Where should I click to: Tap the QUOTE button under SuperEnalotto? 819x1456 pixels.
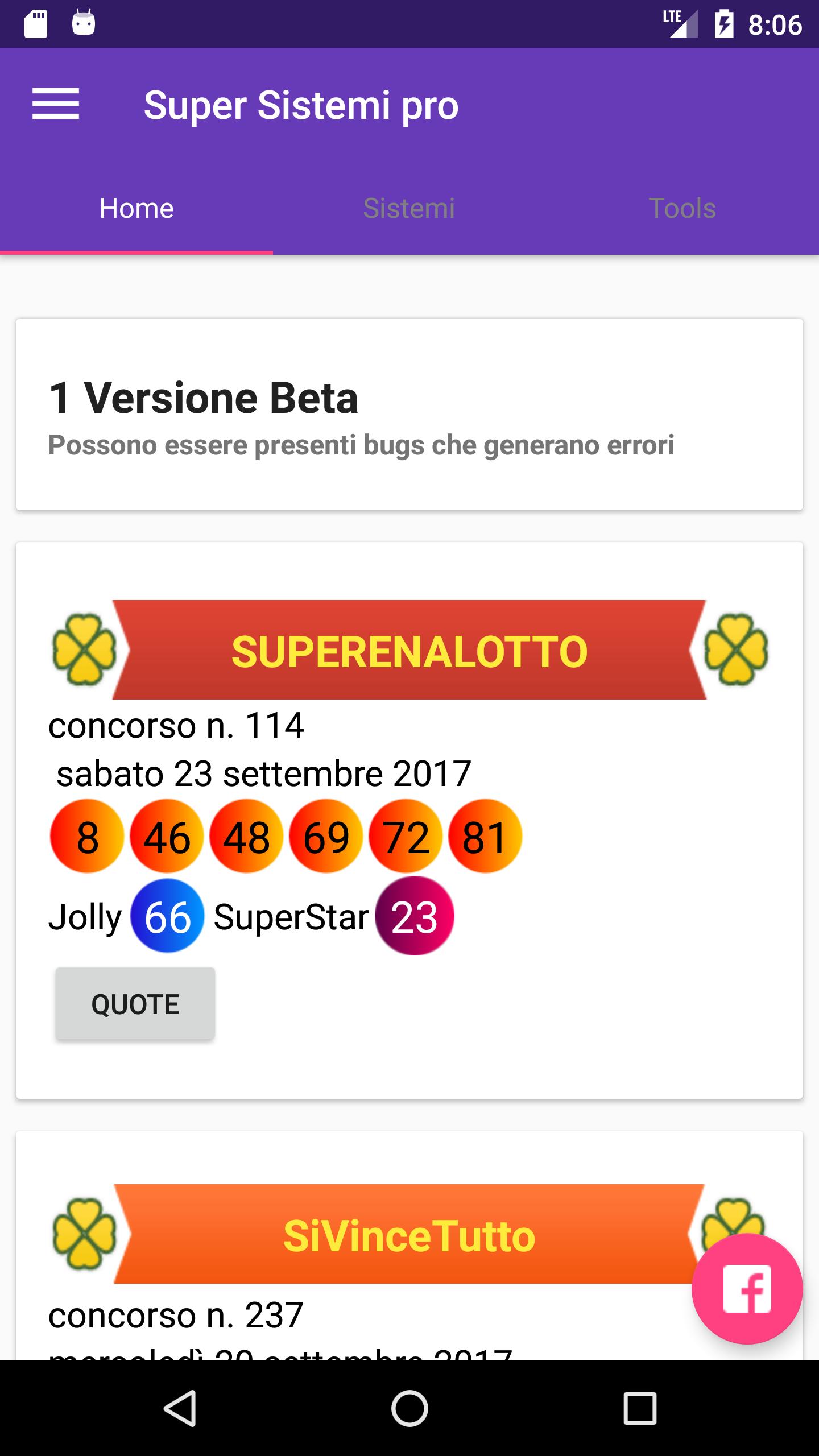pos(135,1004)
